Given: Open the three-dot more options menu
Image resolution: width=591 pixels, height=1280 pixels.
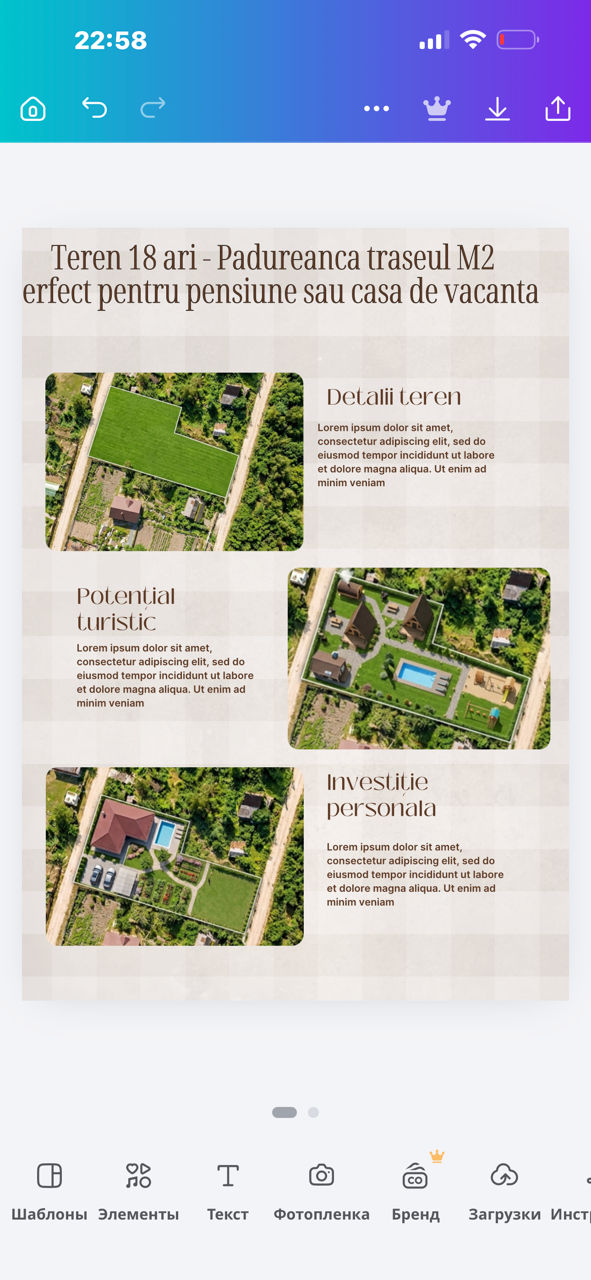Looking at the screenshot, I should coord(376,109).
